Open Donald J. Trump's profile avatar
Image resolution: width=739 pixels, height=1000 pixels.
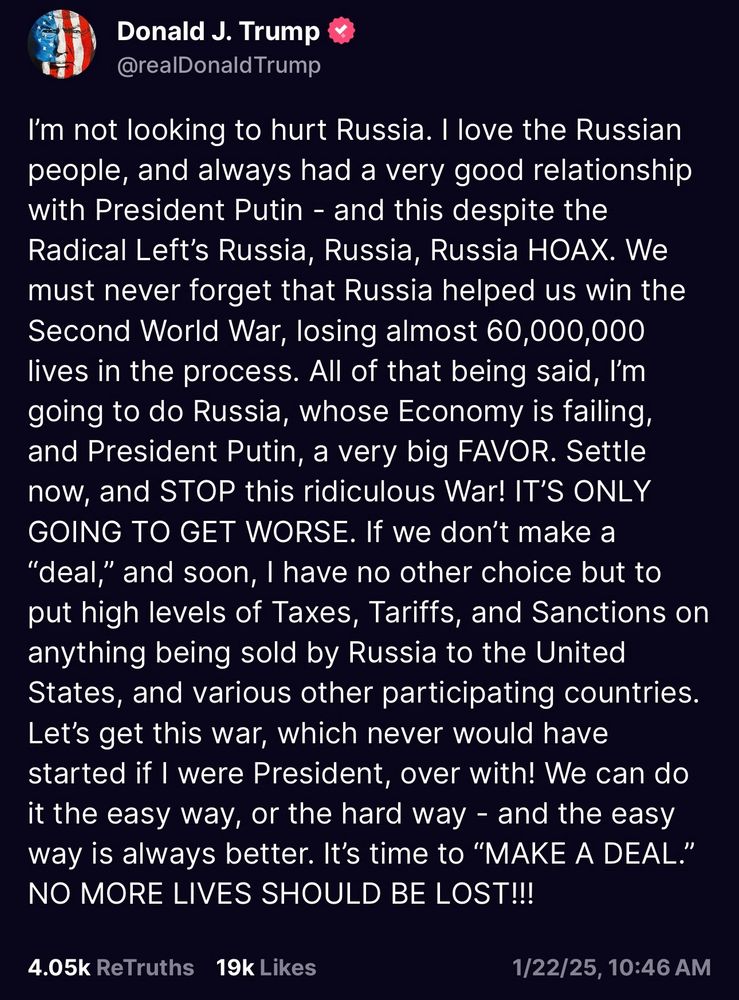tap(61, 44)
